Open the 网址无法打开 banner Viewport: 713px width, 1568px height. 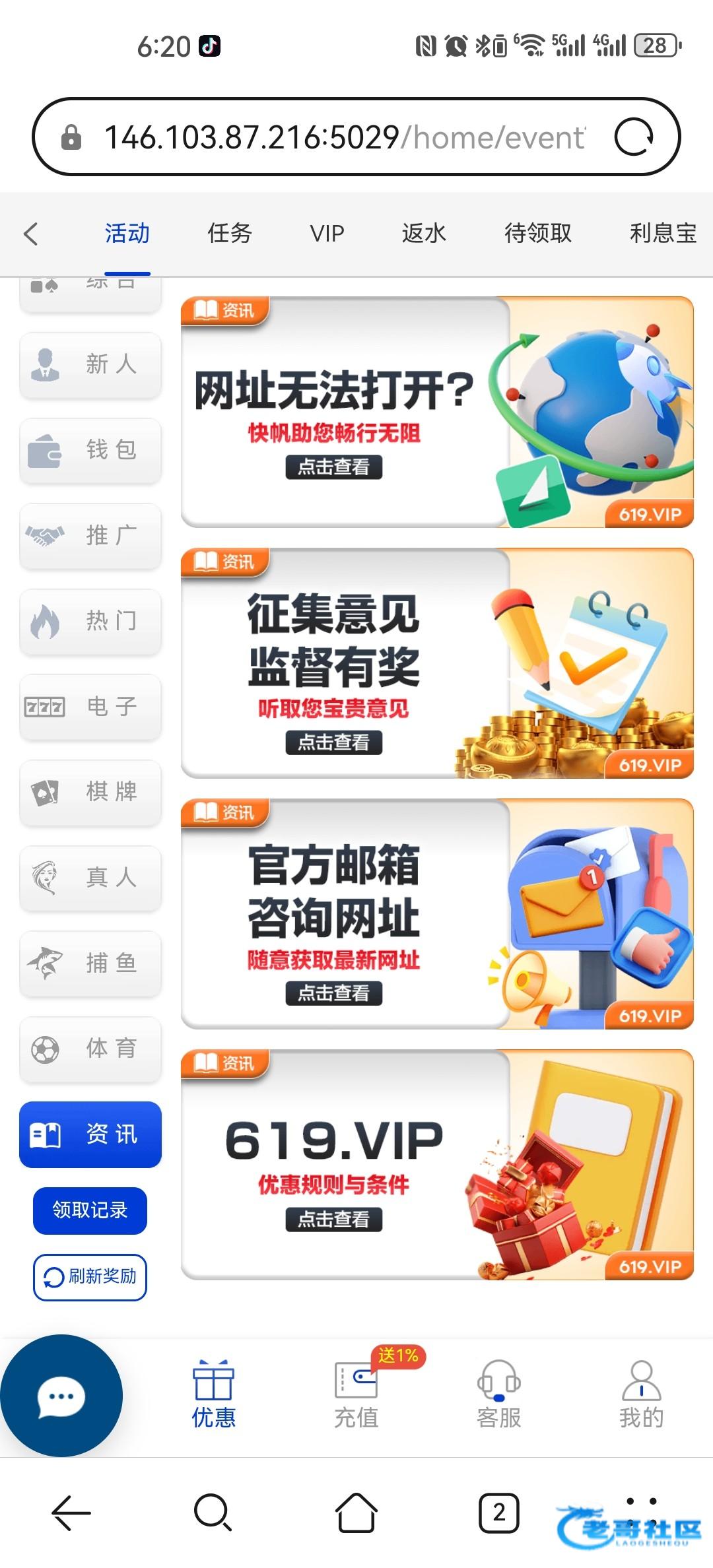pyautogui.click(x=437, y=412)
